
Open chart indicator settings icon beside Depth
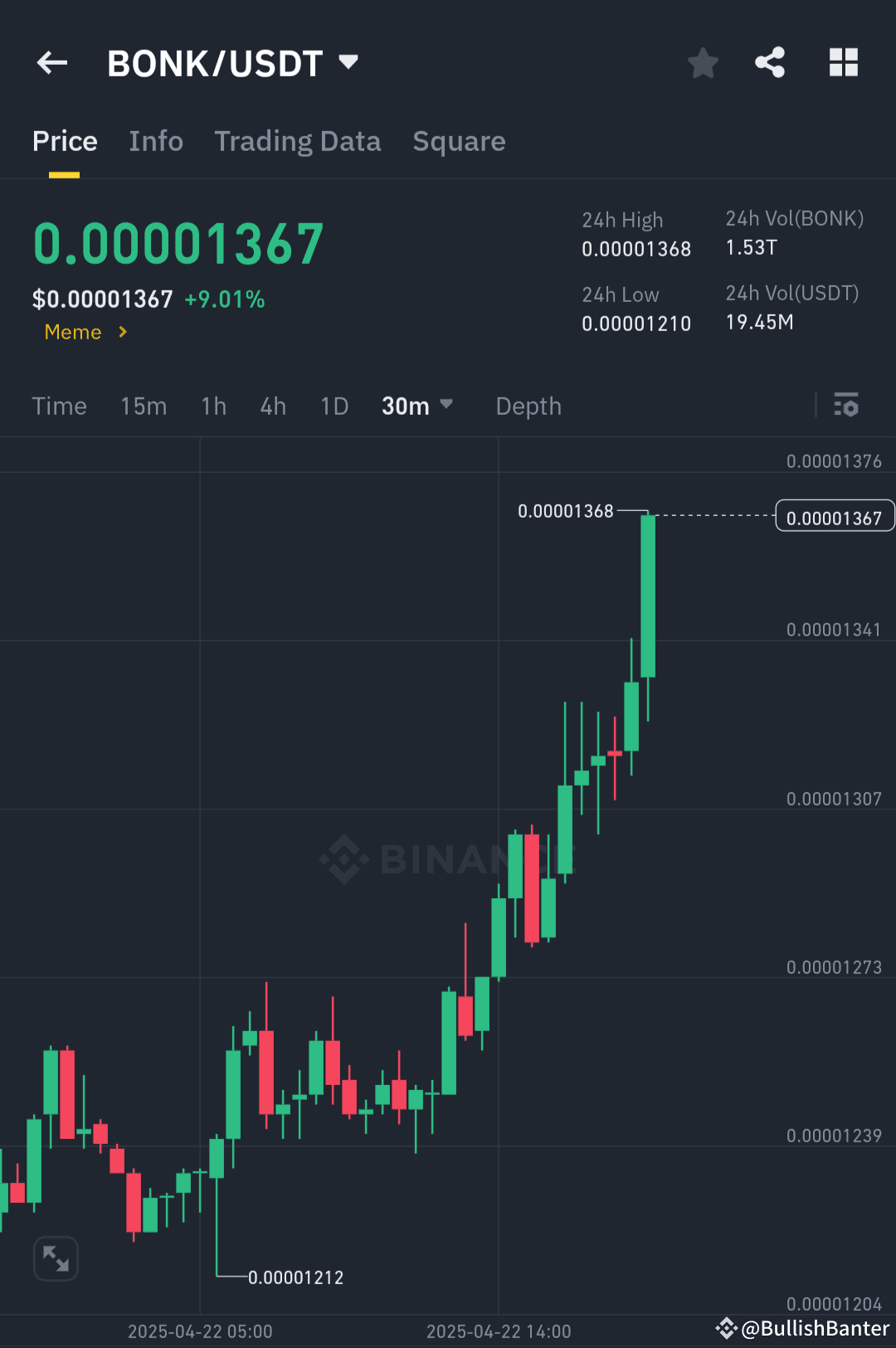tap(847, 406)
